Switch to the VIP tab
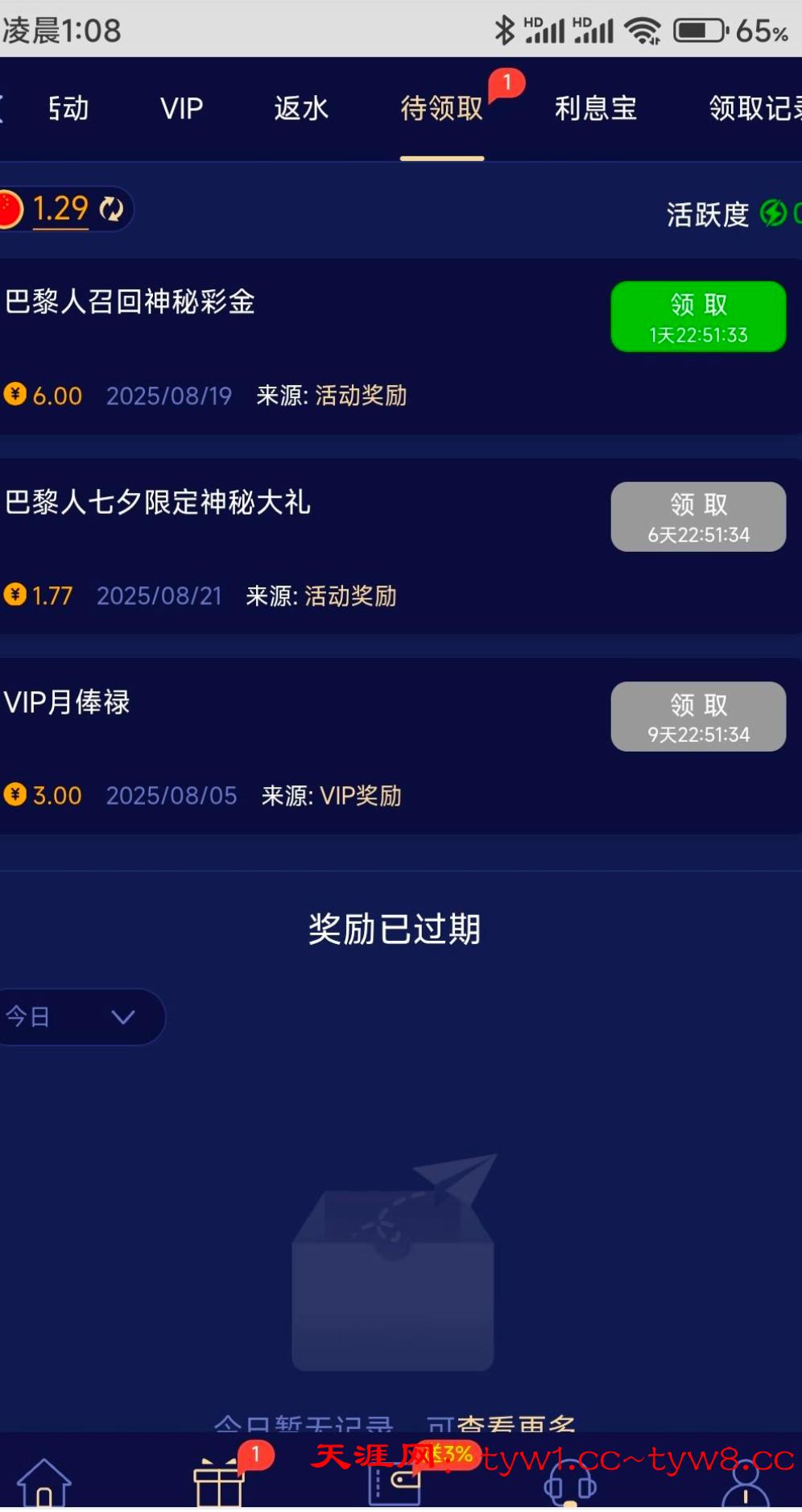802x1512 pixels. (181, 108)
